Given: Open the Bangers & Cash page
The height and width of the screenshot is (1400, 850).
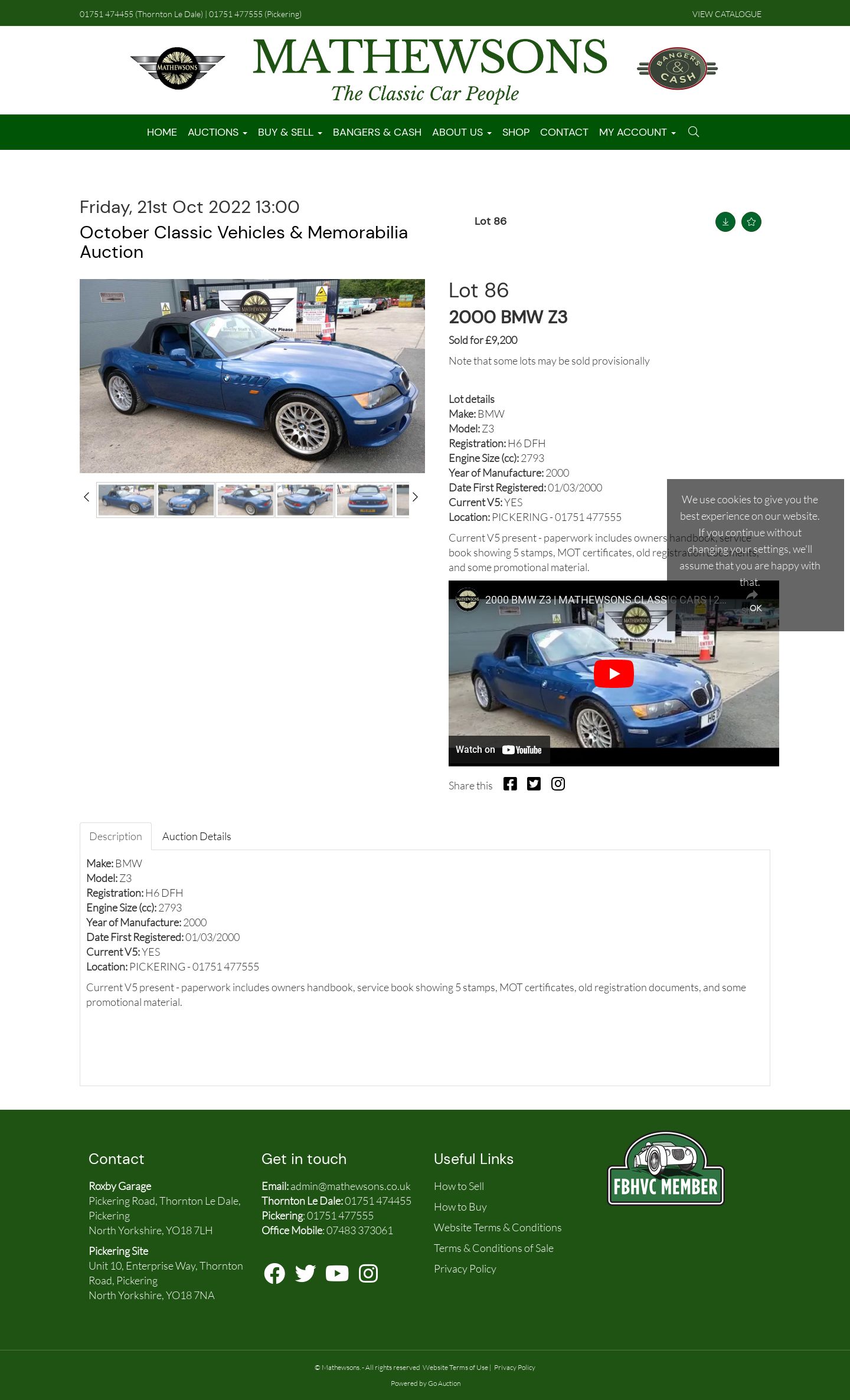Looking at the screenshot, I should click(377, 132).
